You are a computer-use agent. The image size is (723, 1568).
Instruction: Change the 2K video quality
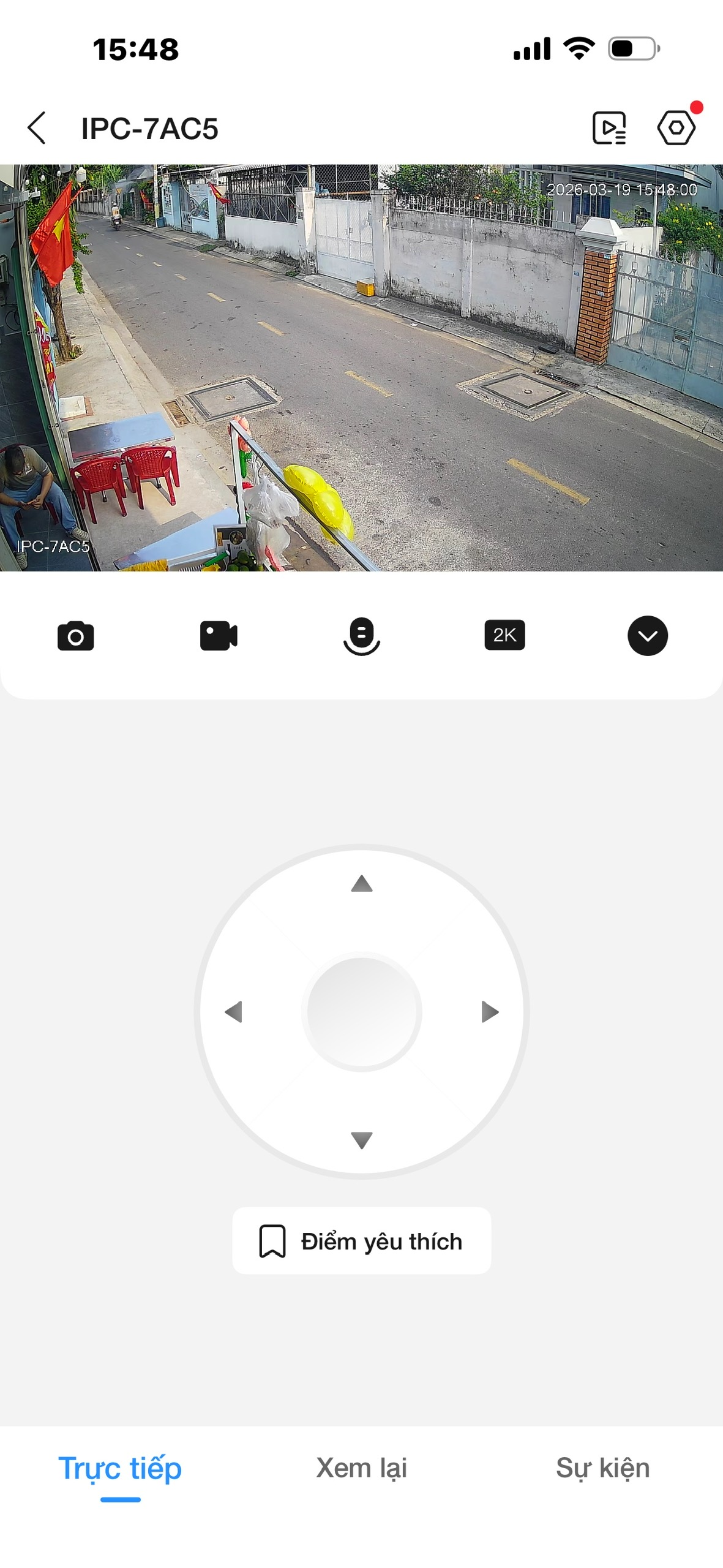click(504, 635)
